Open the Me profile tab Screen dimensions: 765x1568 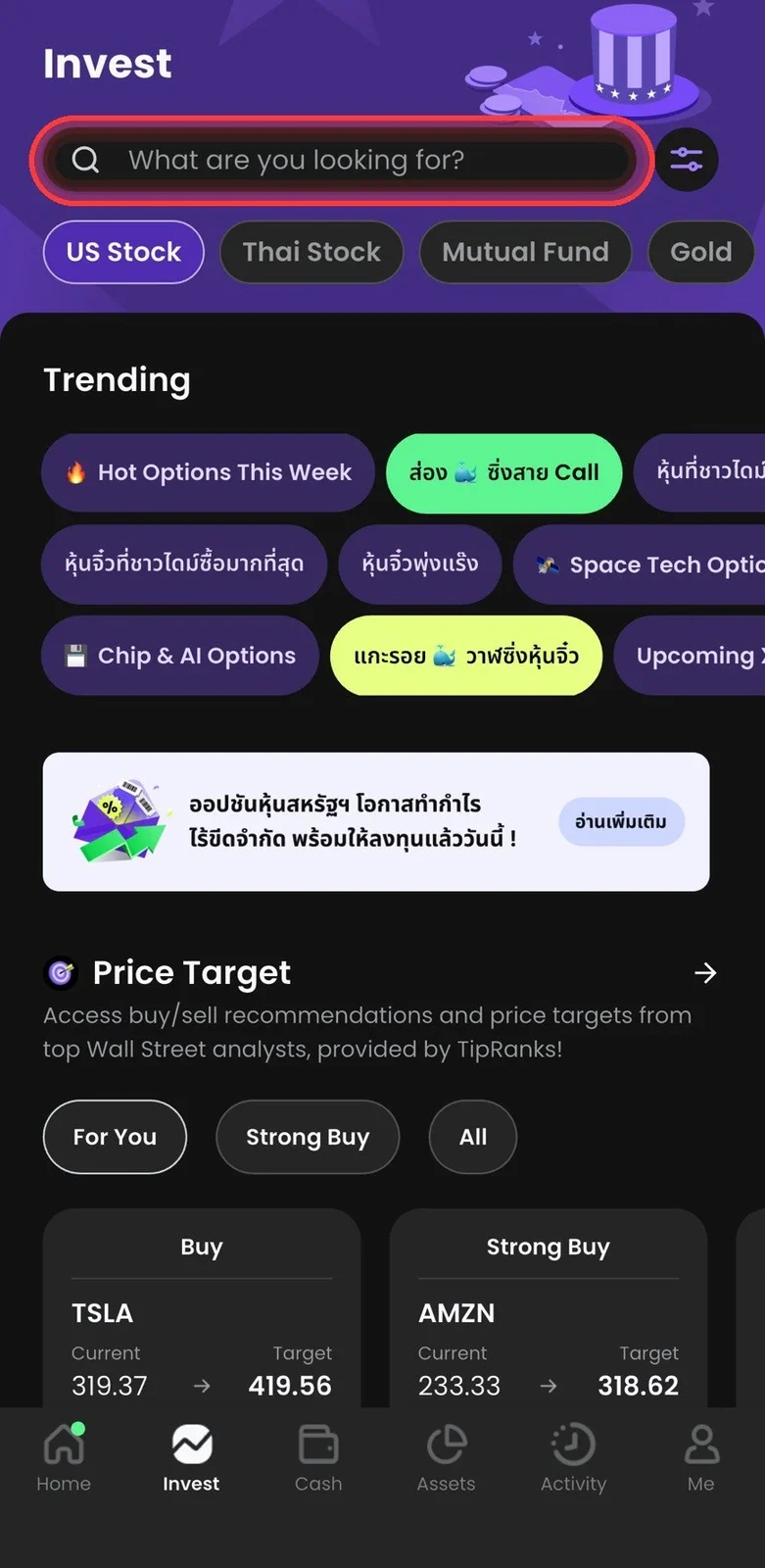tap(701, 1457)
